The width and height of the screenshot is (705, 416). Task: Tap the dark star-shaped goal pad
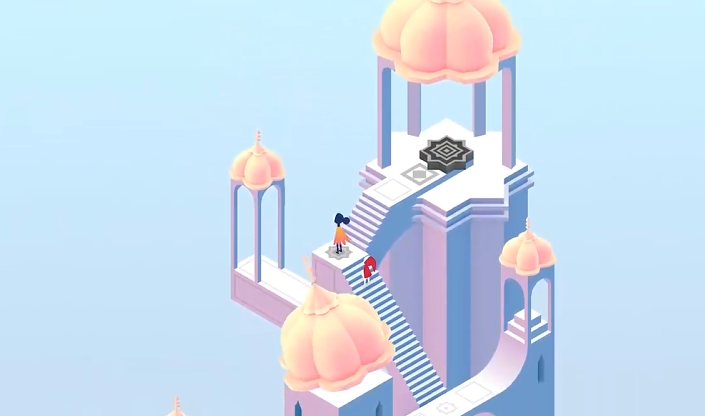pos(446,154)
